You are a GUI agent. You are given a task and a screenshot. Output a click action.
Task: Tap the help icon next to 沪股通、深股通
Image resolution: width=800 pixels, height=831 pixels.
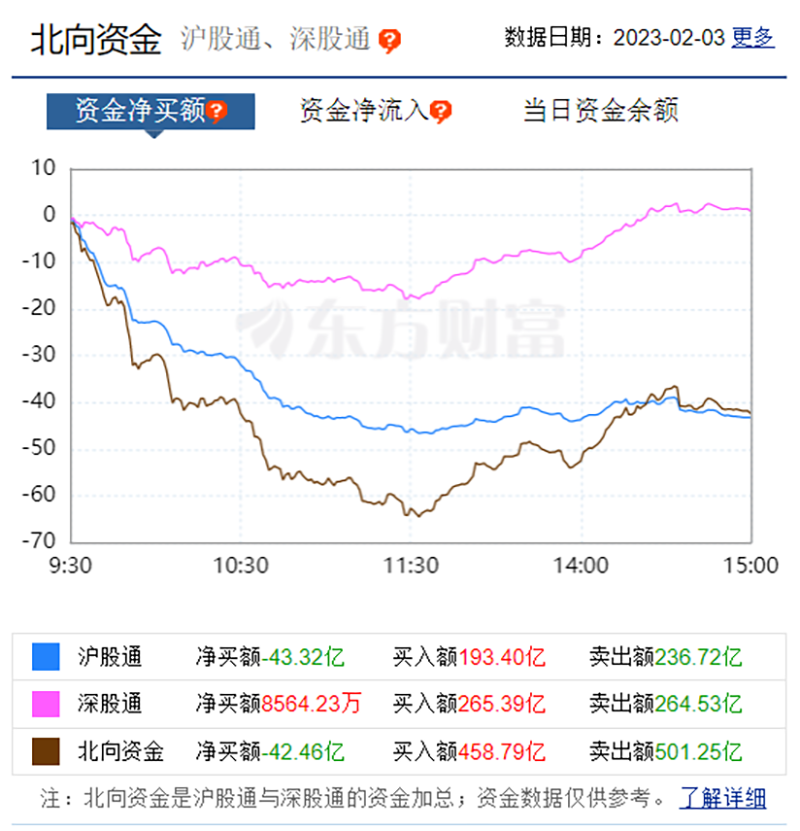(x=390, y=41)
